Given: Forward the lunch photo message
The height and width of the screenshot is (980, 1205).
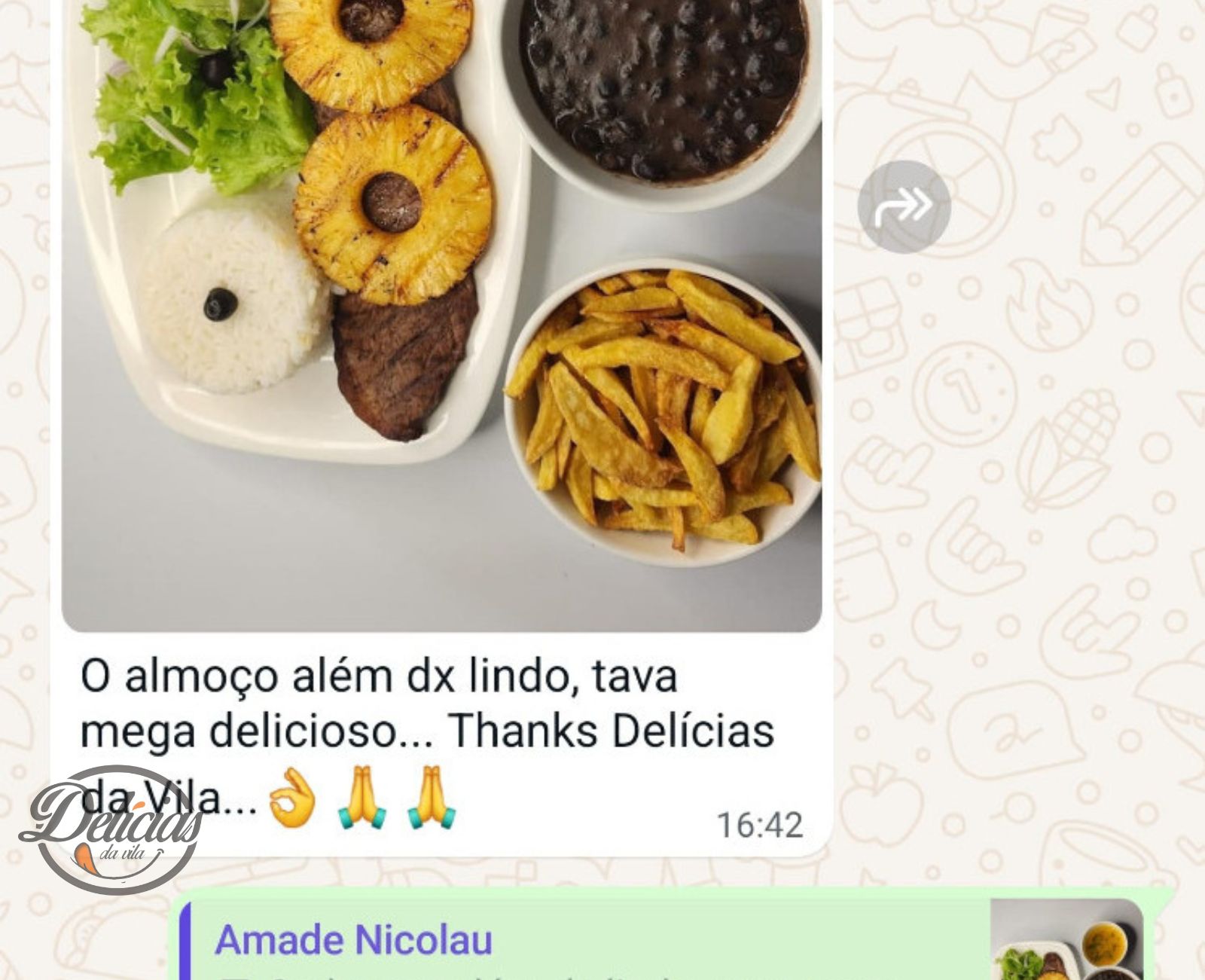Looking at the screenshot, I should coord(904,206).
